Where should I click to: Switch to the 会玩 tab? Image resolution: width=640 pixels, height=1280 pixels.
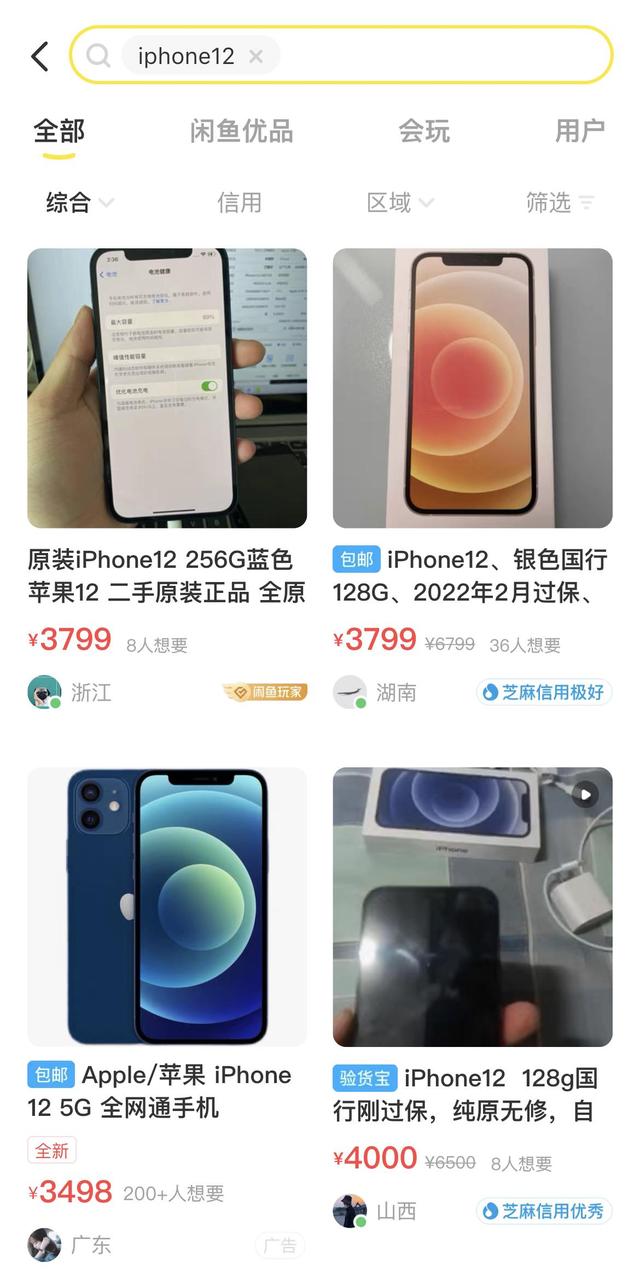(x=424, y=131)
